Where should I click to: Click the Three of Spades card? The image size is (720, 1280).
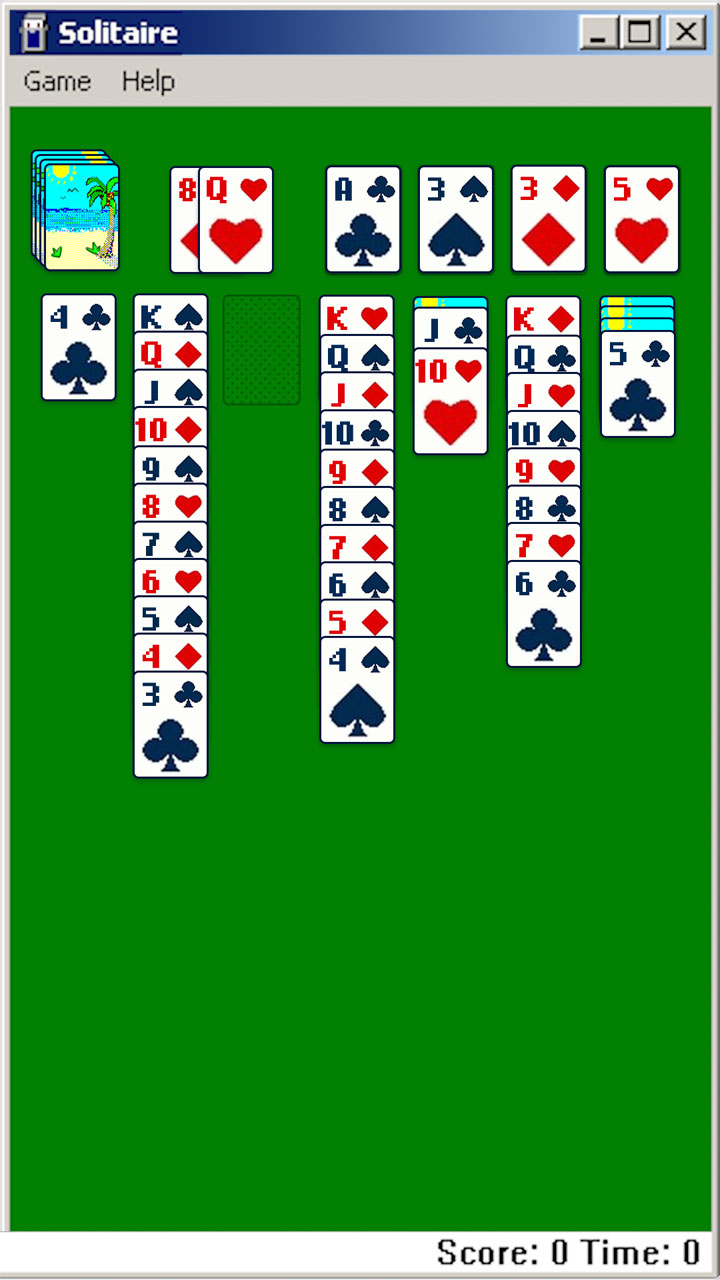pos(456,220)
